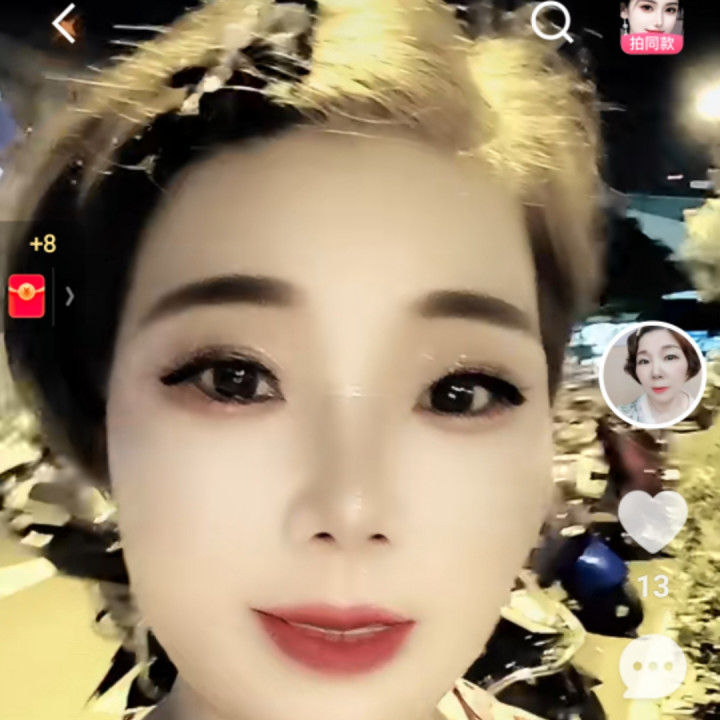Like this video with the heart
The height and width of the screenshot is (720, 720).
coord(653,520)
